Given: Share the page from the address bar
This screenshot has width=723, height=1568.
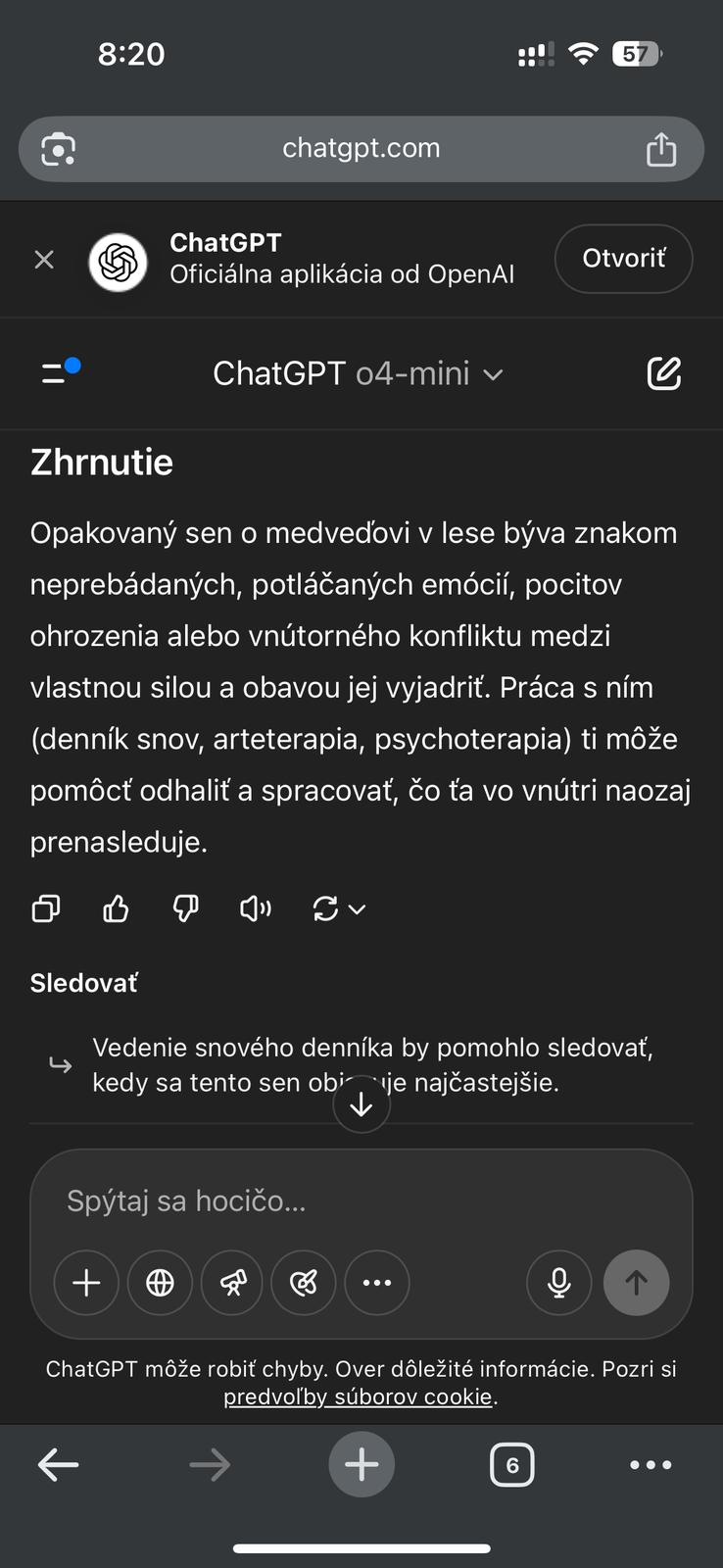Looking at the screenshot, I should [661, 149].
